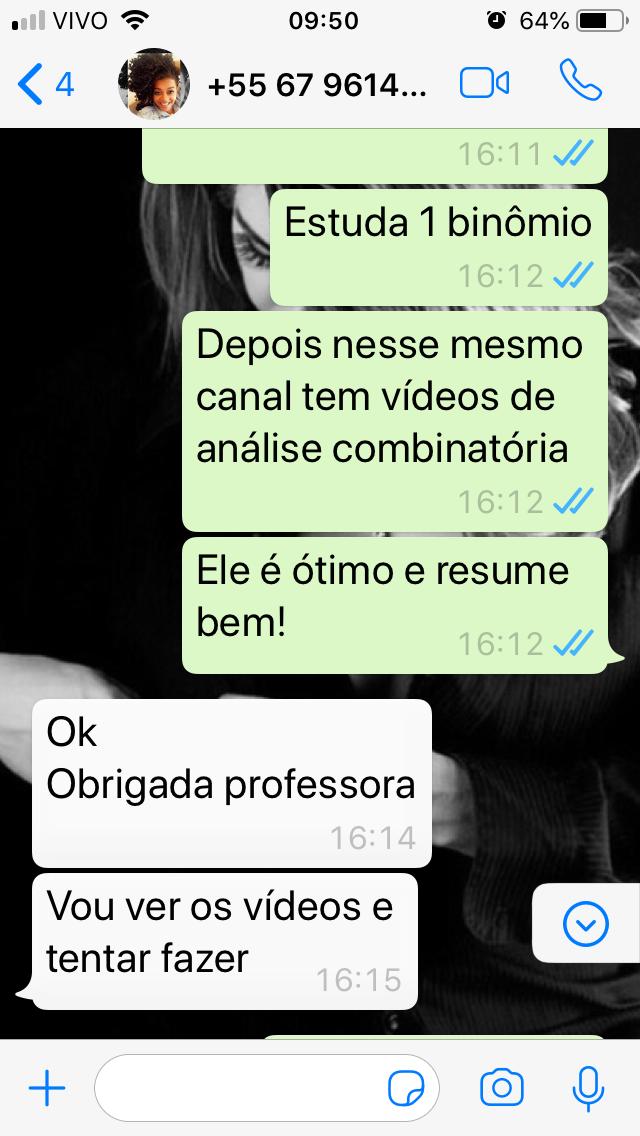Open the camera to send a photo
The width and height of the screenshot is (640, 1136).
(x=502, y=1087)
